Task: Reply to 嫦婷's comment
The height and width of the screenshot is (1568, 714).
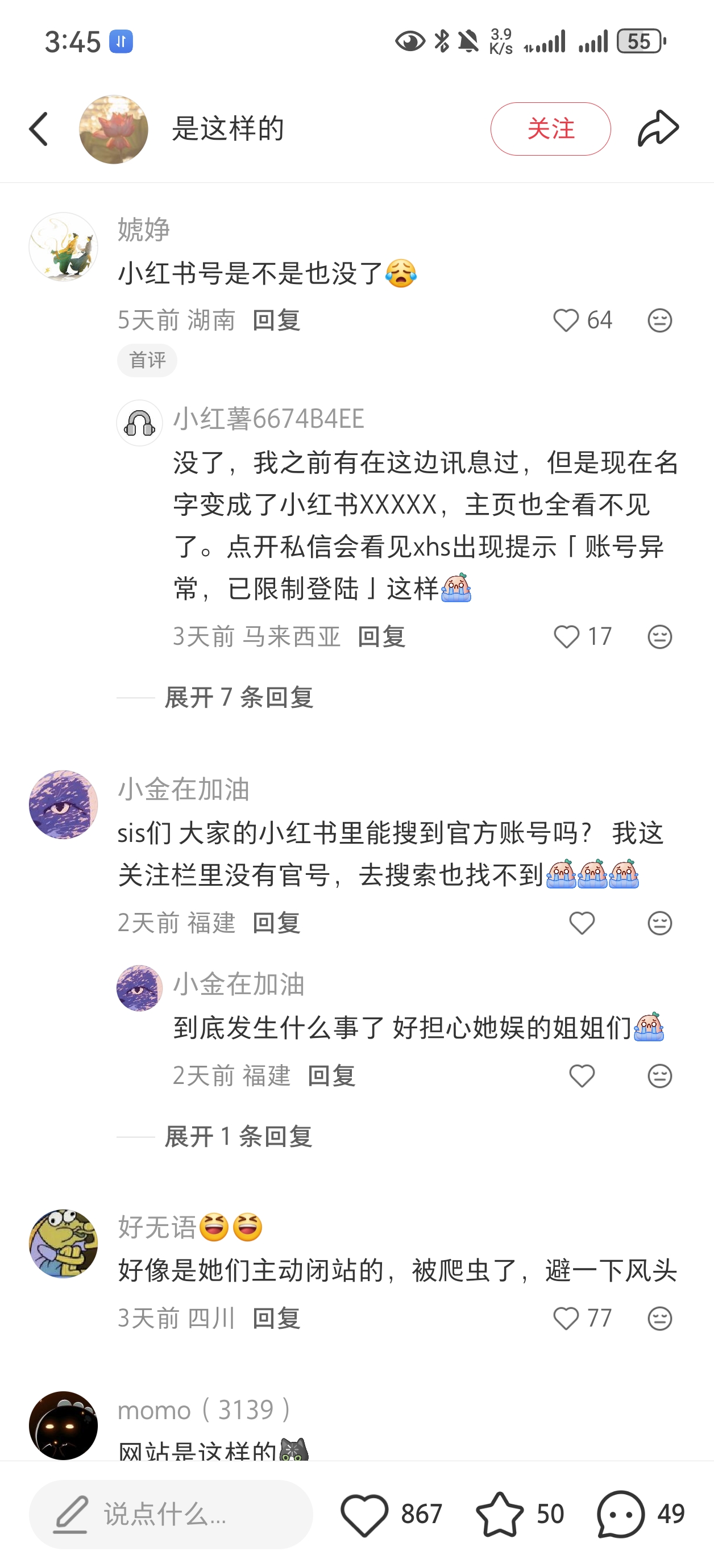Action: [276, 320]
